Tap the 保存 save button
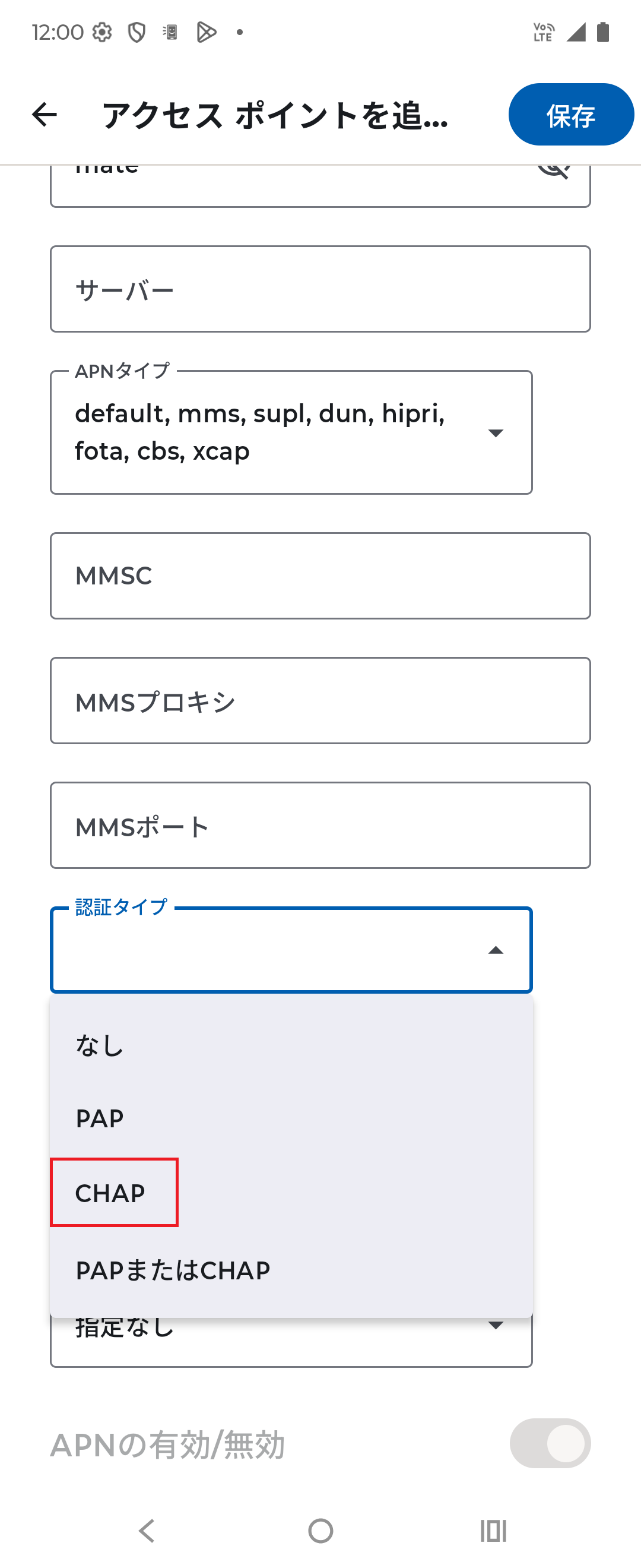 click(571, 115)
